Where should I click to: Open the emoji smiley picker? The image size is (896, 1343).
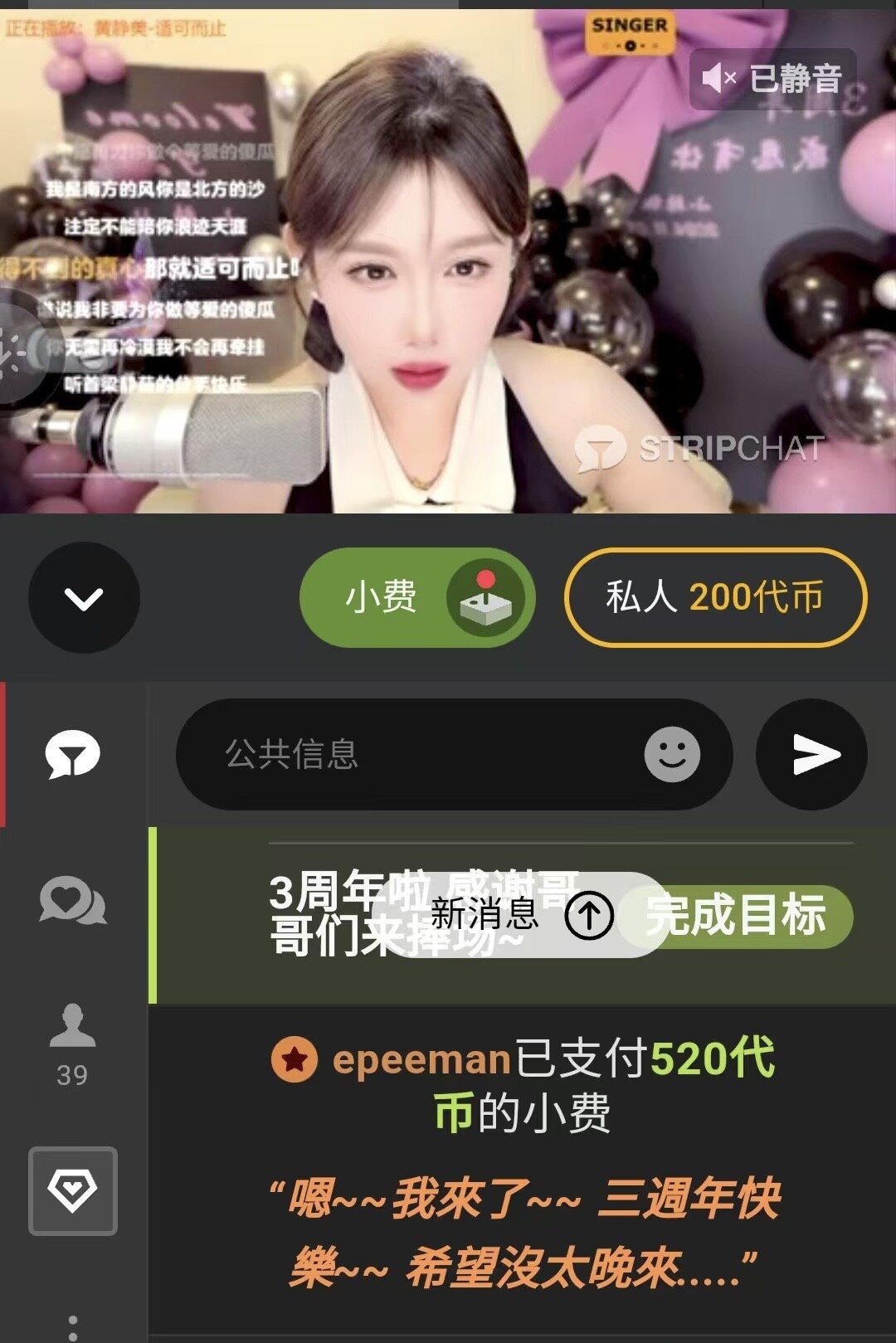(x=672, y=754)
